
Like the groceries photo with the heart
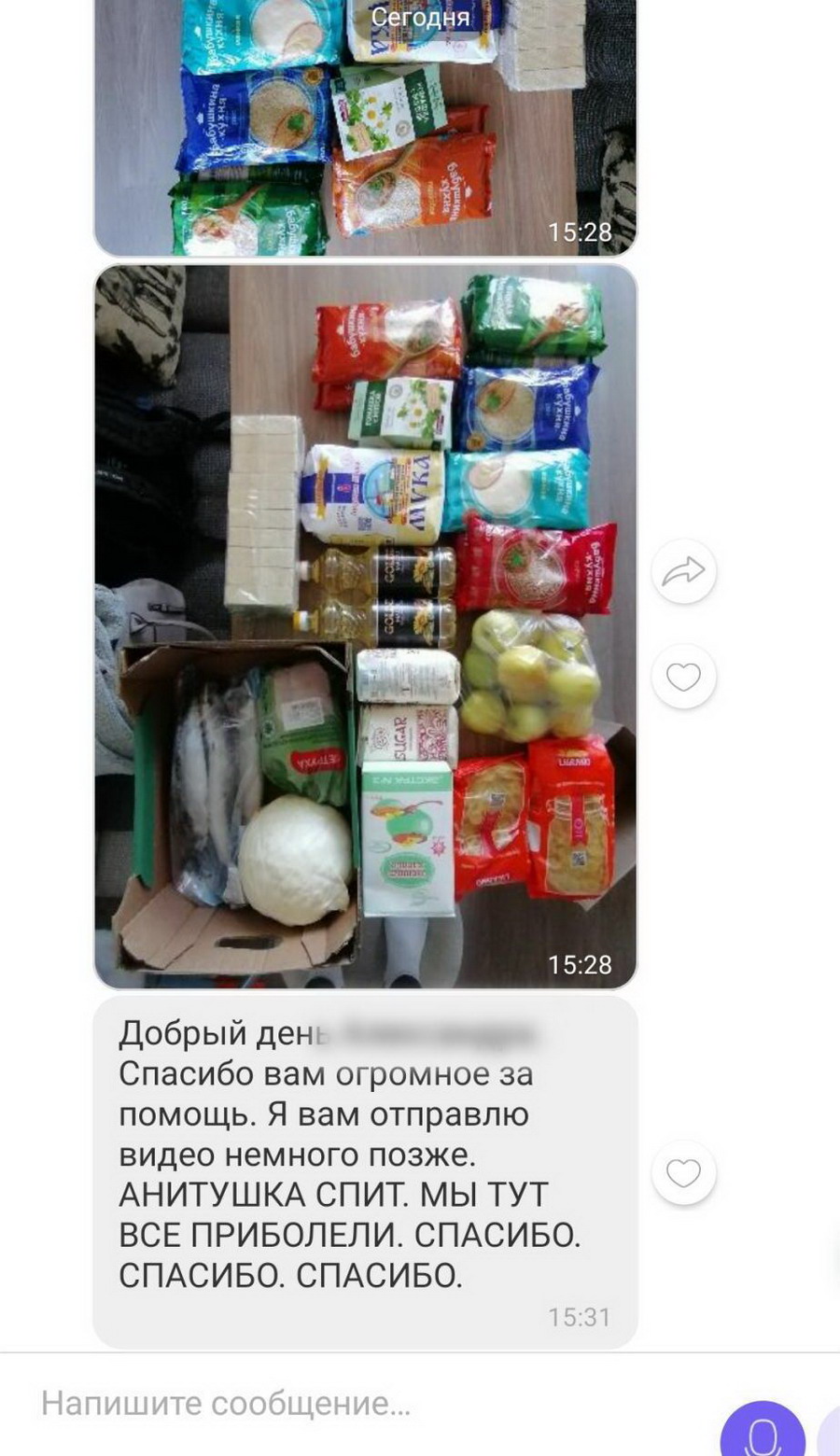point(683,677)
